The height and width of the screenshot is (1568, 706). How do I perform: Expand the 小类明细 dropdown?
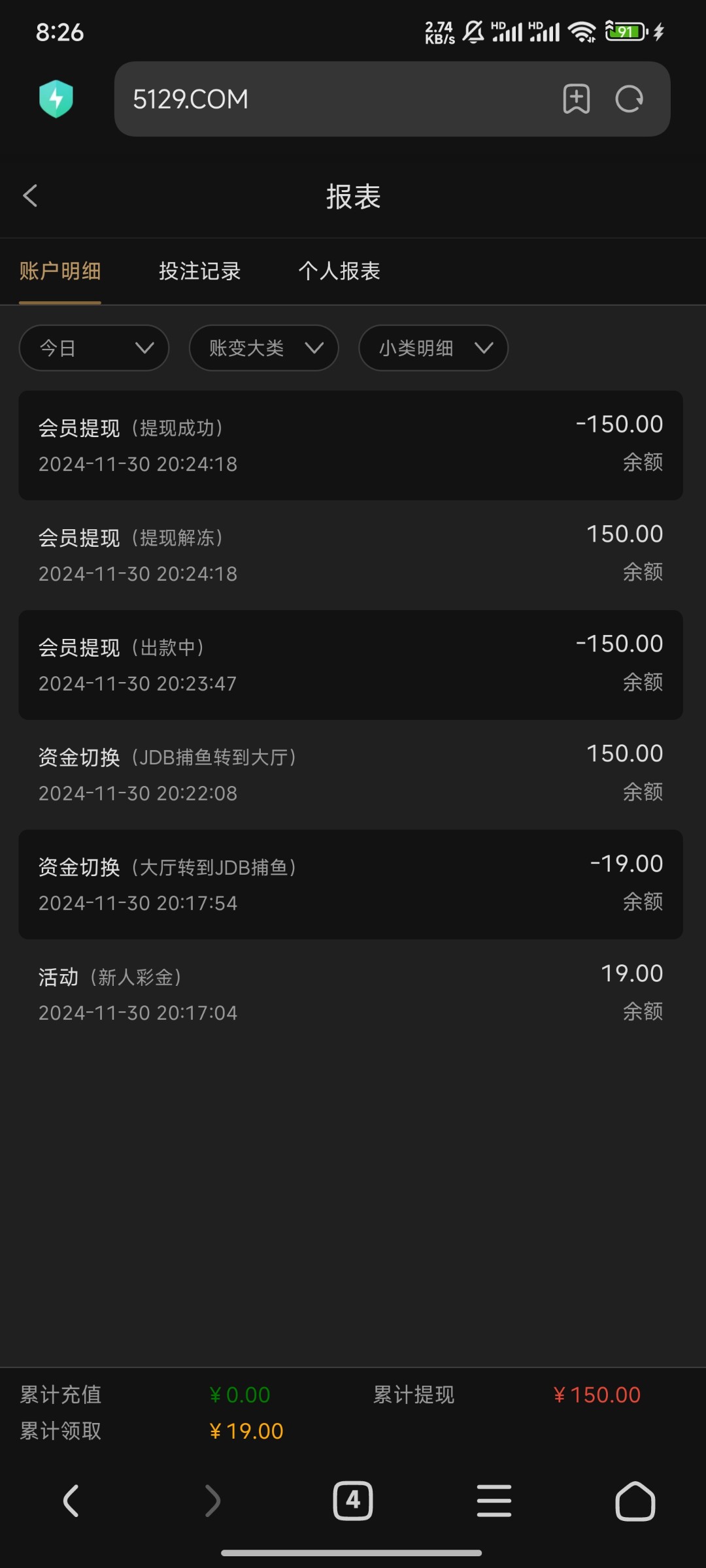click(433, 348)
